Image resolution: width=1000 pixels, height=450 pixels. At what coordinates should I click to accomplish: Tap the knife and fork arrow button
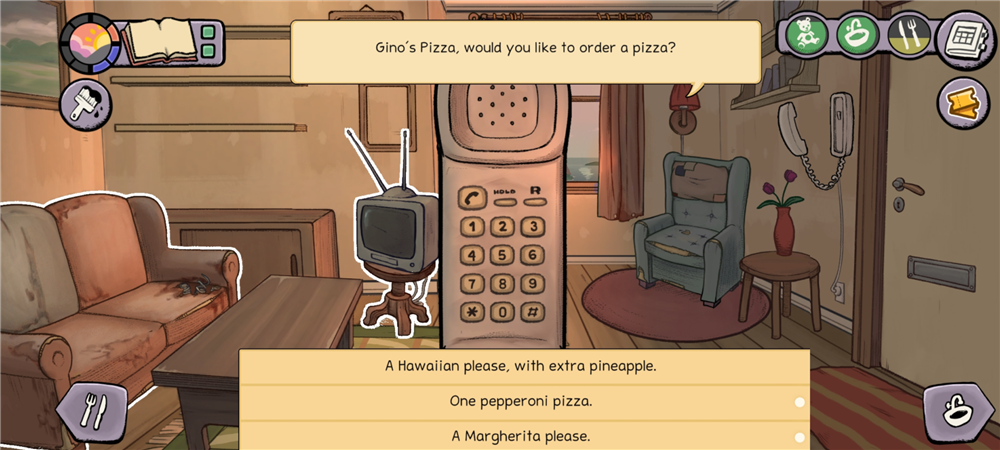[x=93, y=411]
